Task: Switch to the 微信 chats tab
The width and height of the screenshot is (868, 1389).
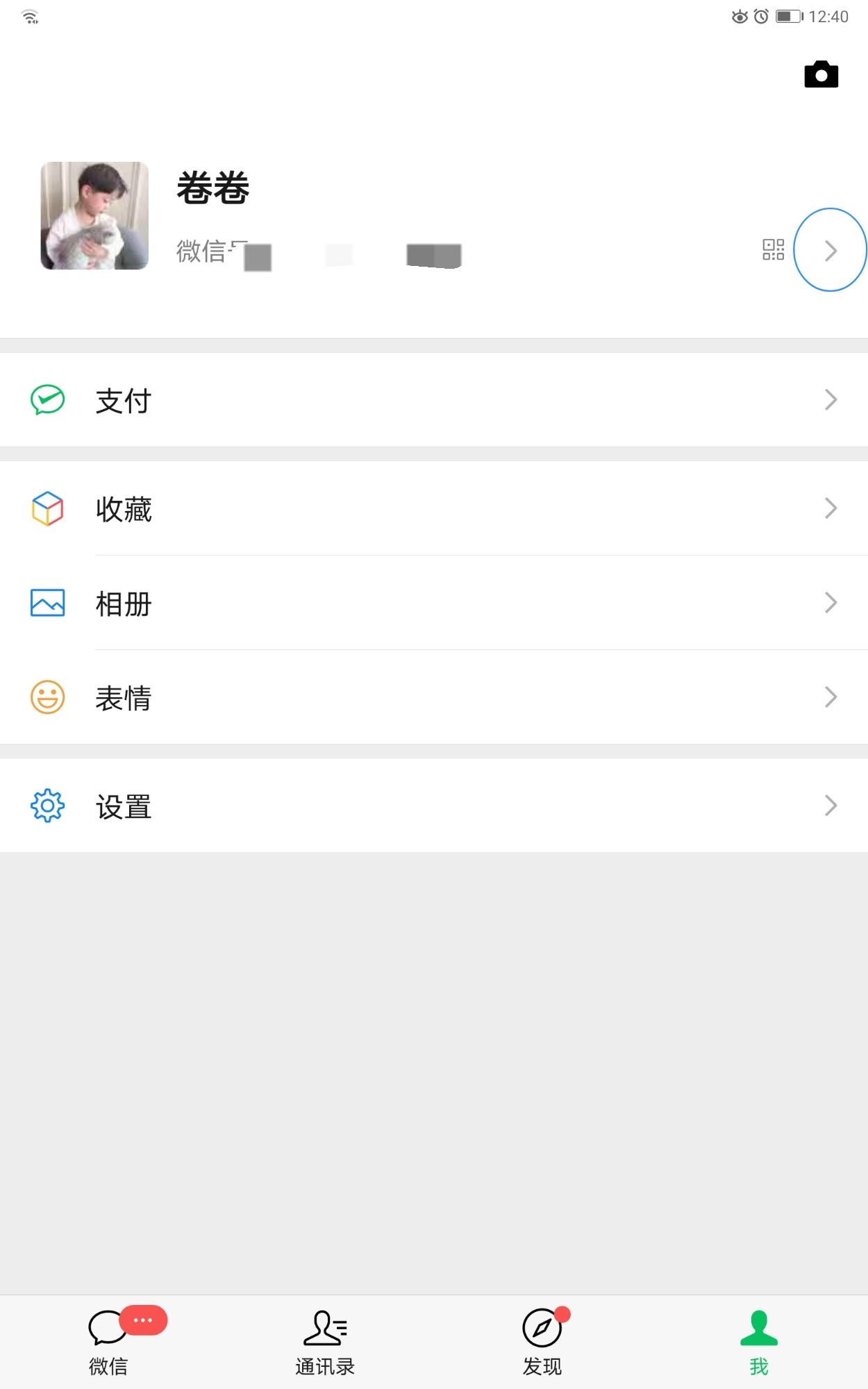Action: tap(109, 1342)
